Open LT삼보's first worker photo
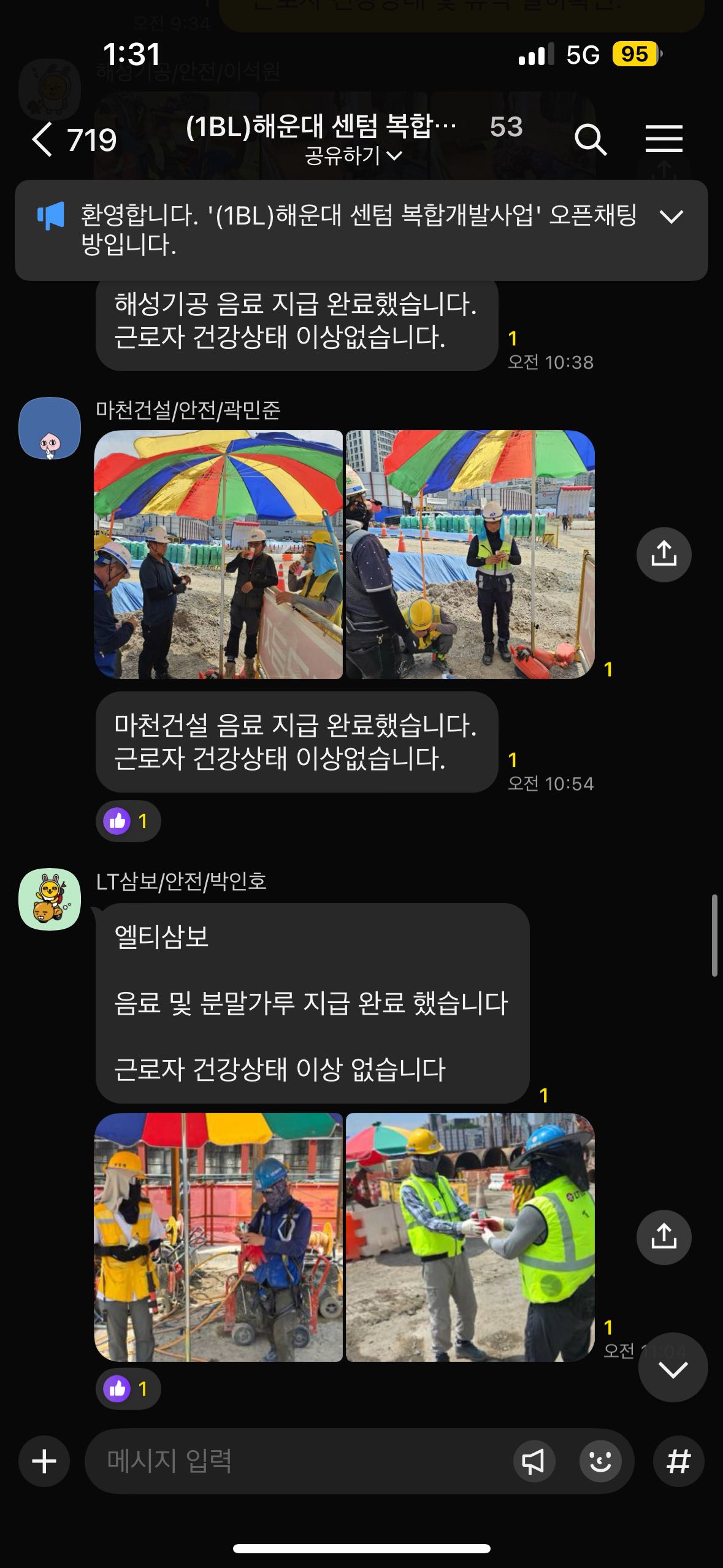This screenshot has width=723, height=1568. coord(218,1237)
